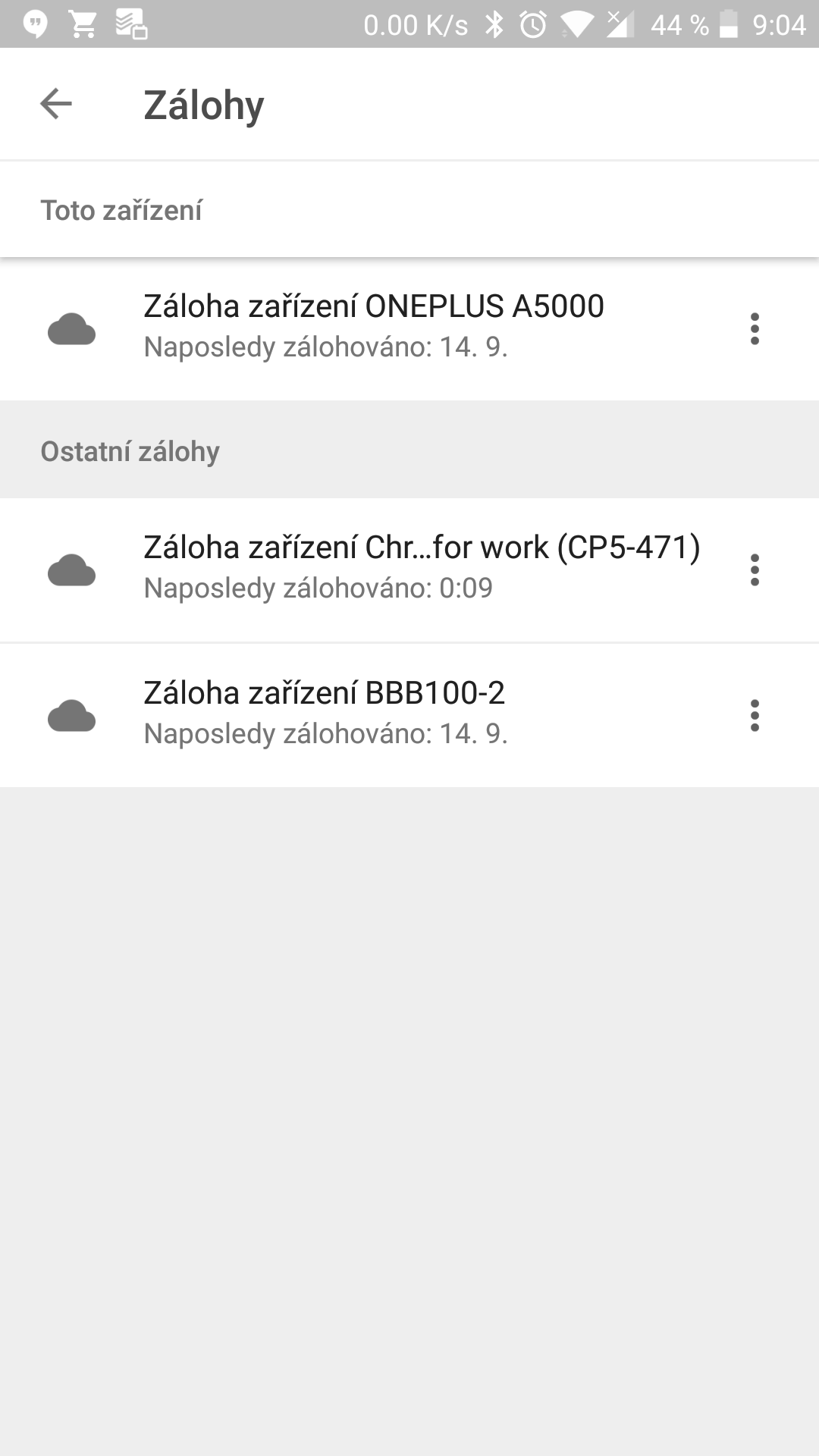Go back from the Zálohy screen
The image size is (819, 1456).
click(x=56, y=104)
